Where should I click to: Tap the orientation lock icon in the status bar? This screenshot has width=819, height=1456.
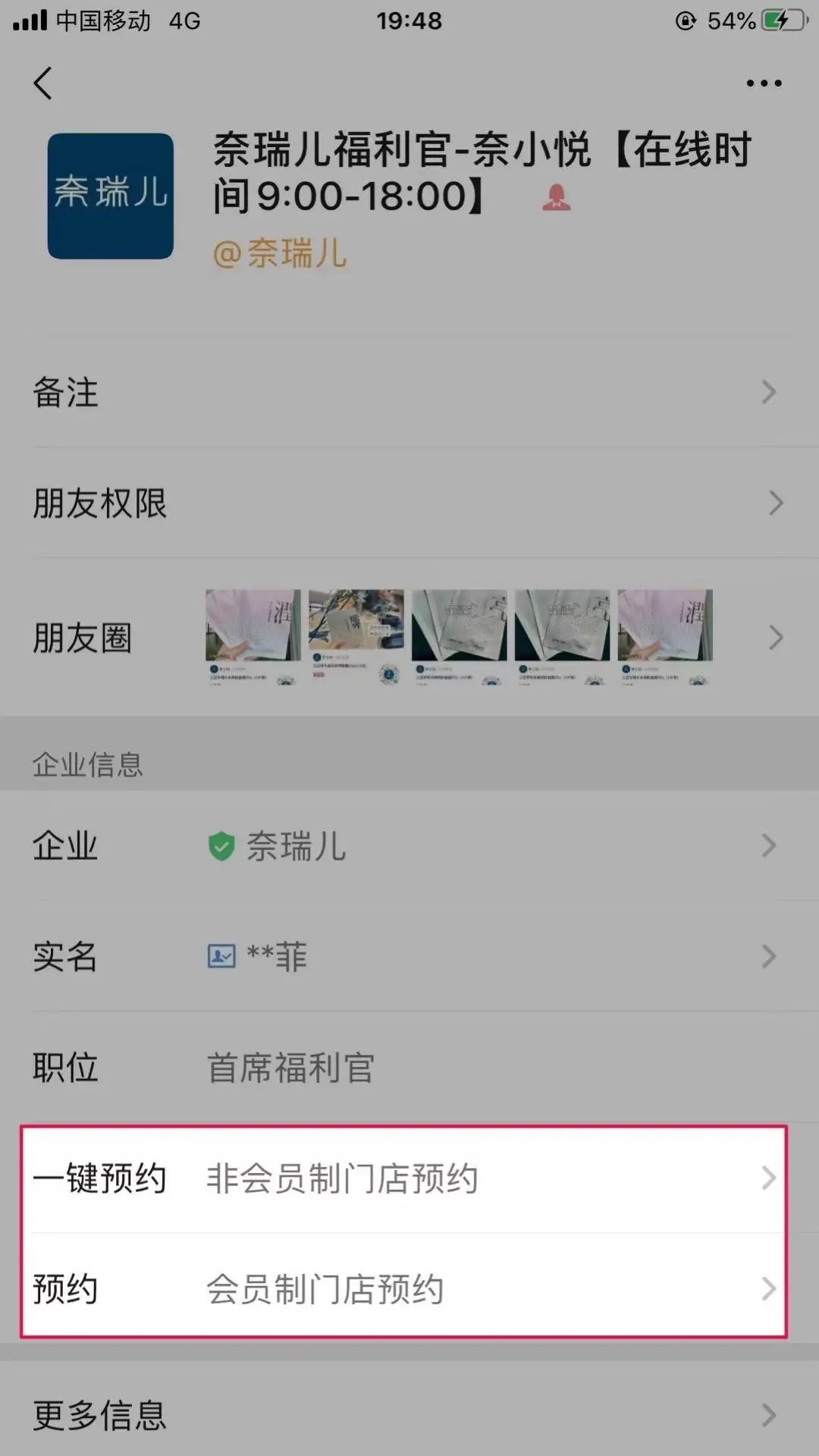pos(685,20)
